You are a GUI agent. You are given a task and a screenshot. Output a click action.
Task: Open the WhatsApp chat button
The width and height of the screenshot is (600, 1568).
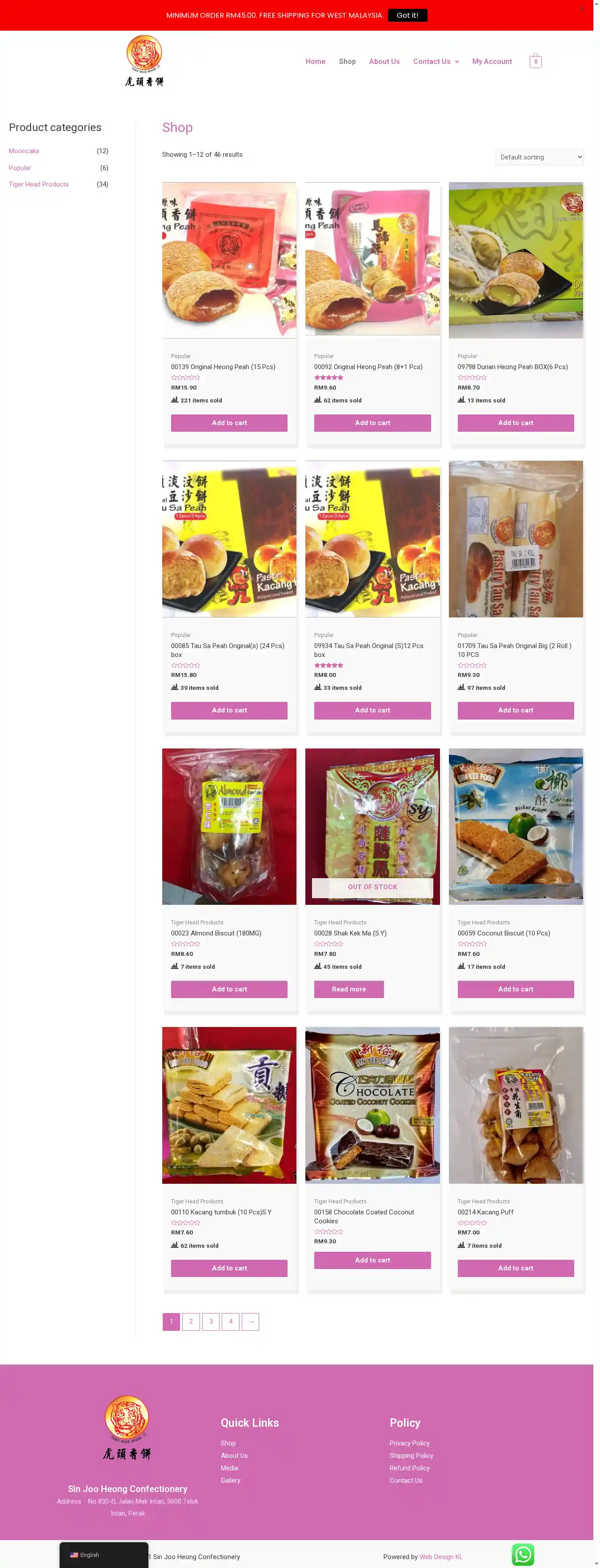pos(522,1554)
